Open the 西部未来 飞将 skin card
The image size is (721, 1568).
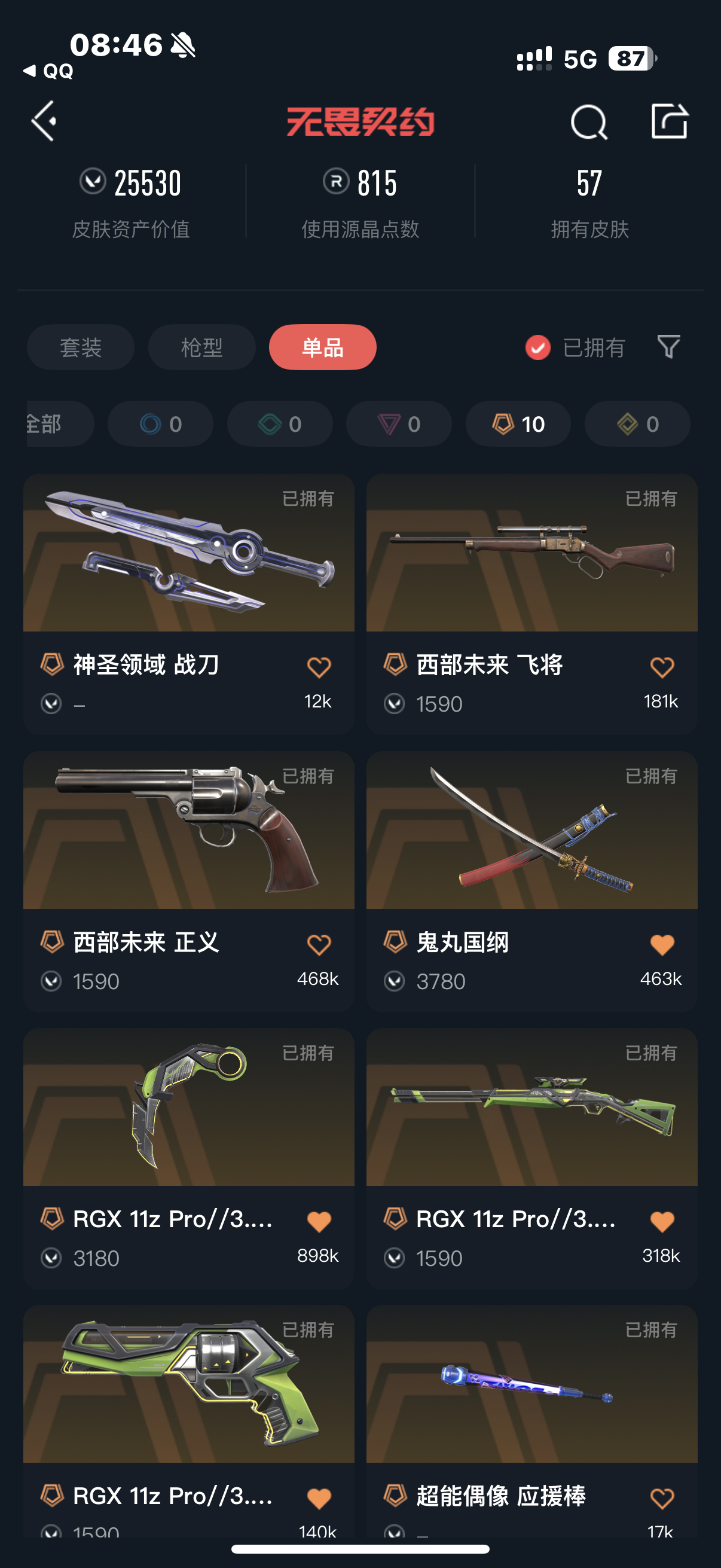pos(531,554)
